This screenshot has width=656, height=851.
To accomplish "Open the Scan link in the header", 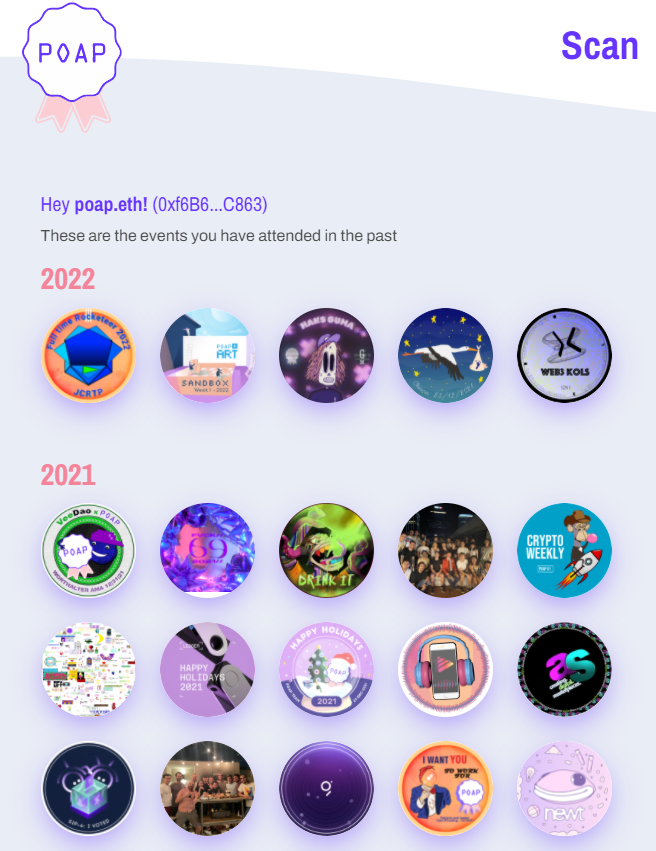I will click(599, 46).
